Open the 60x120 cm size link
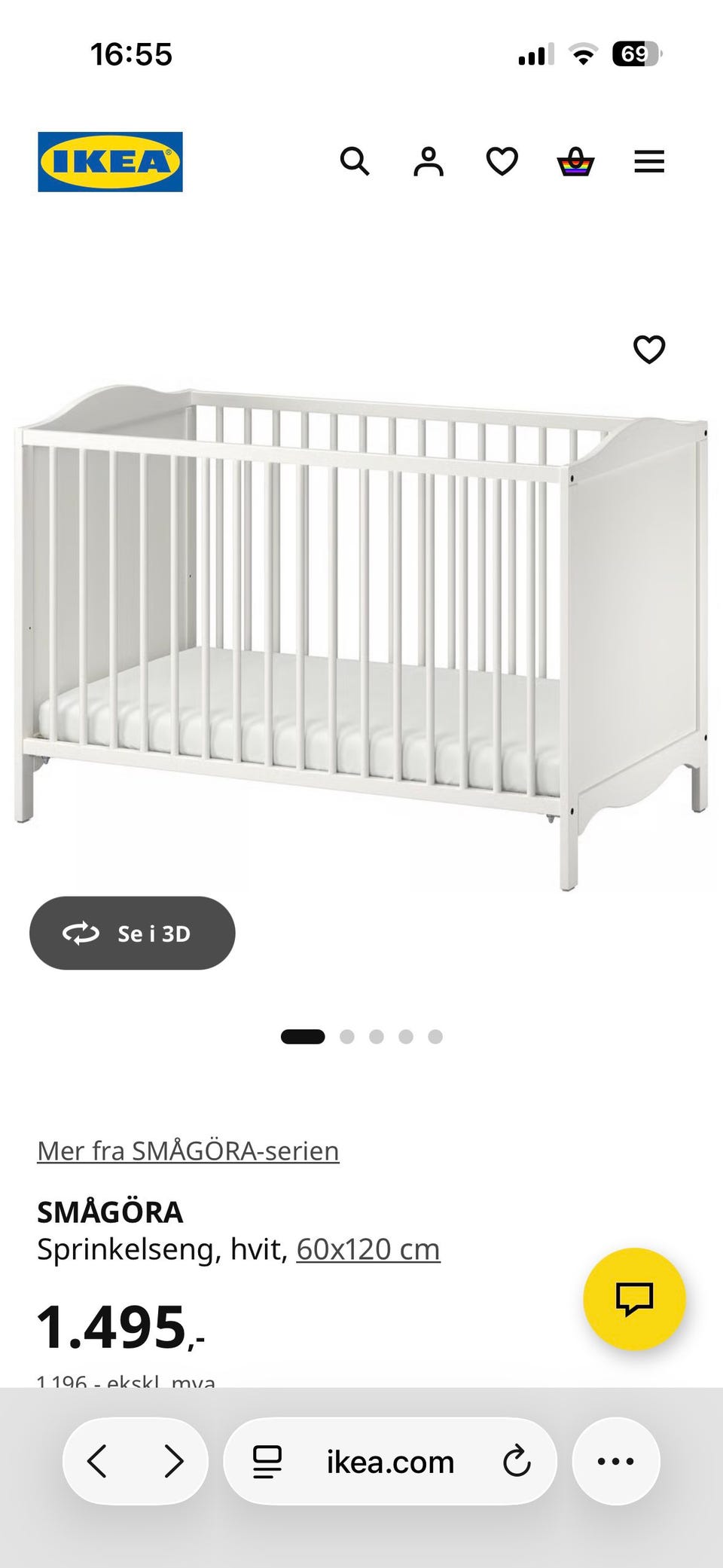This screenshot has width=723, height=1568. [x=368, y=1249]
